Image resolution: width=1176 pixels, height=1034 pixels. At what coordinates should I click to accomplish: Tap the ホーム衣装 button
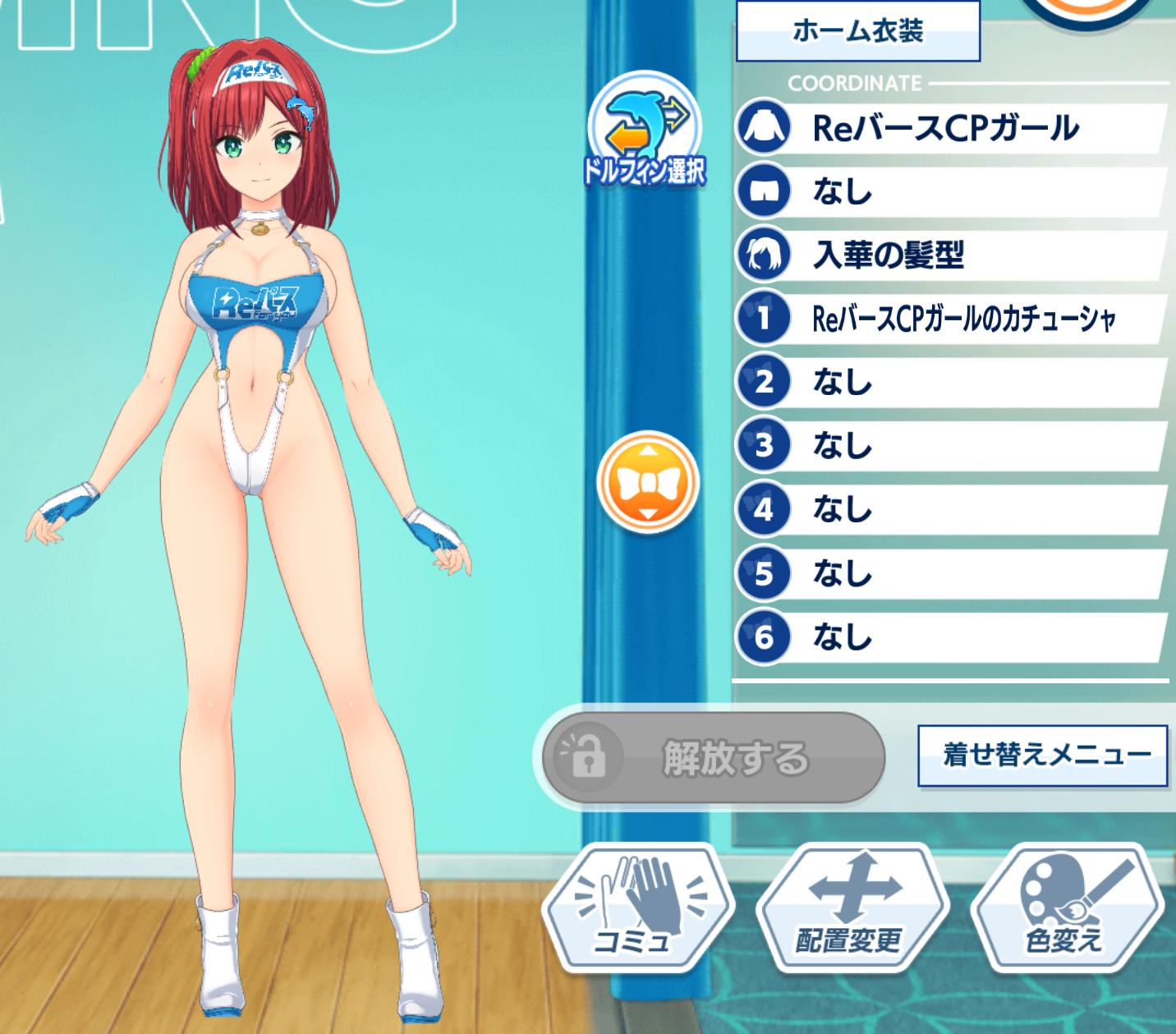[857, 31]
